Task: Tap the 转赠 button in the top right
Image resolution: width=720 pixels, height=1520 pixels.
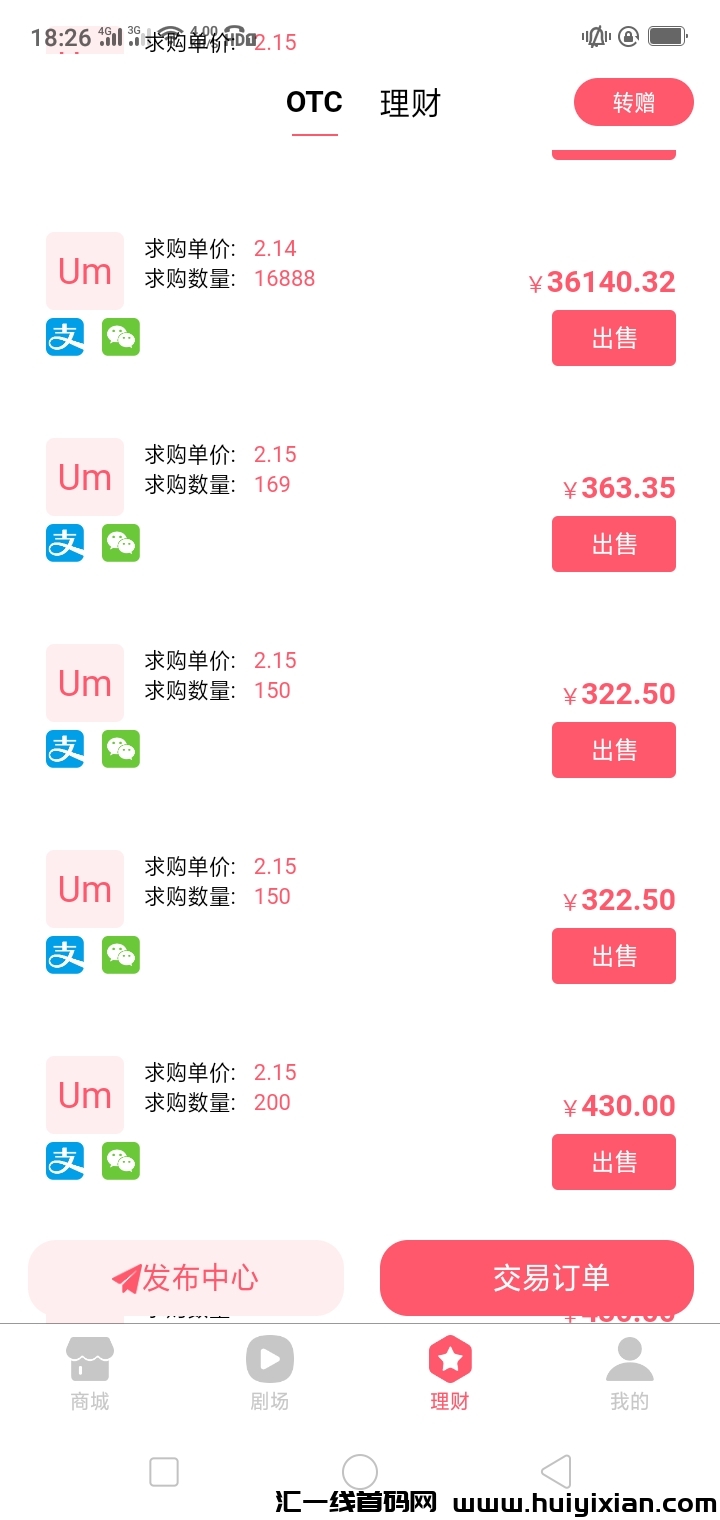Action: 633,102
